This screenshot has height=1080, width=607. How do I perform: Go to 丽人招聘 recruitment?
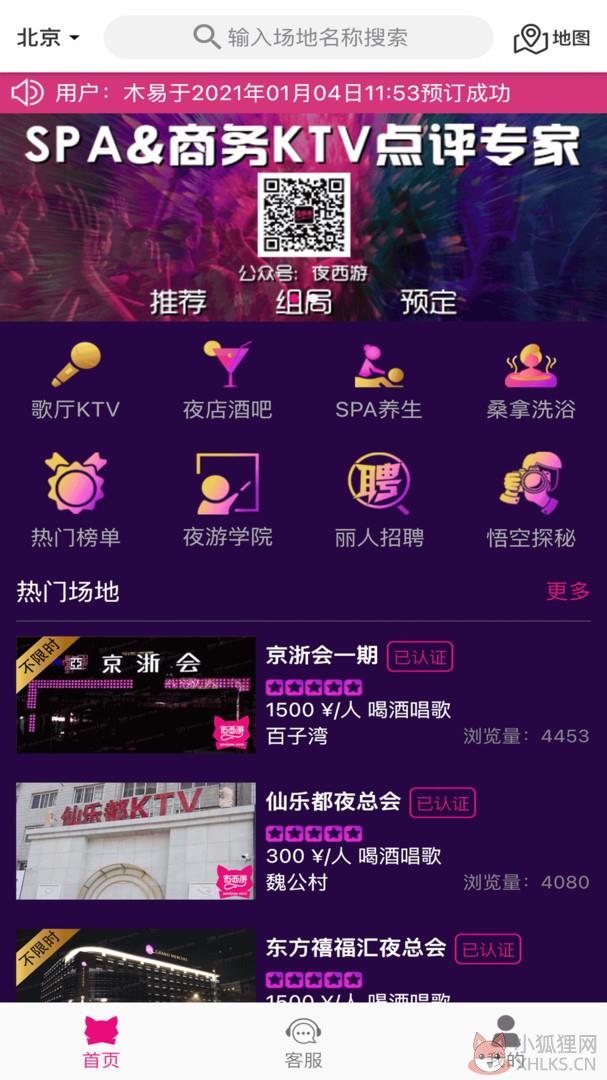379,500
